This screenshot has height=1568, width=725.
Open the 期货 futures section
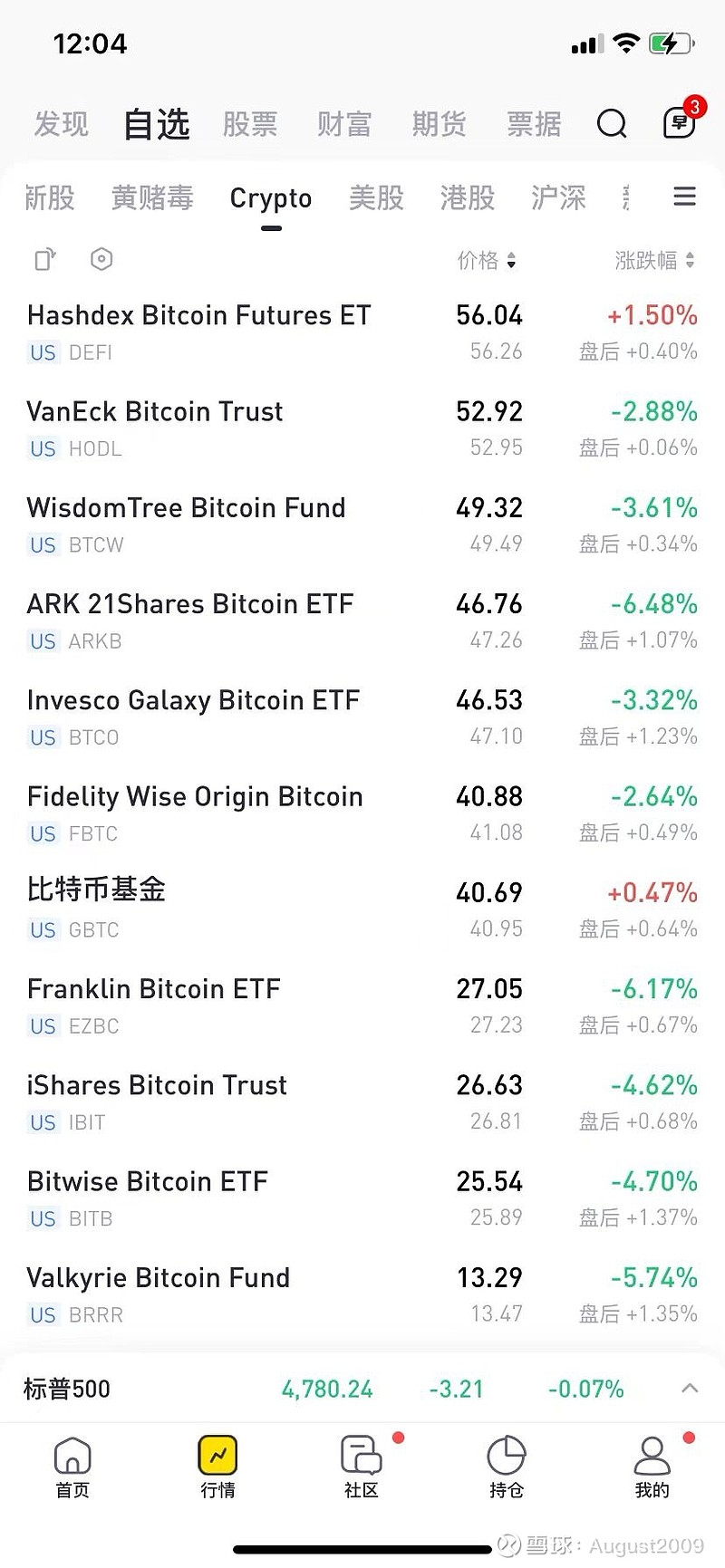point(439,124)
